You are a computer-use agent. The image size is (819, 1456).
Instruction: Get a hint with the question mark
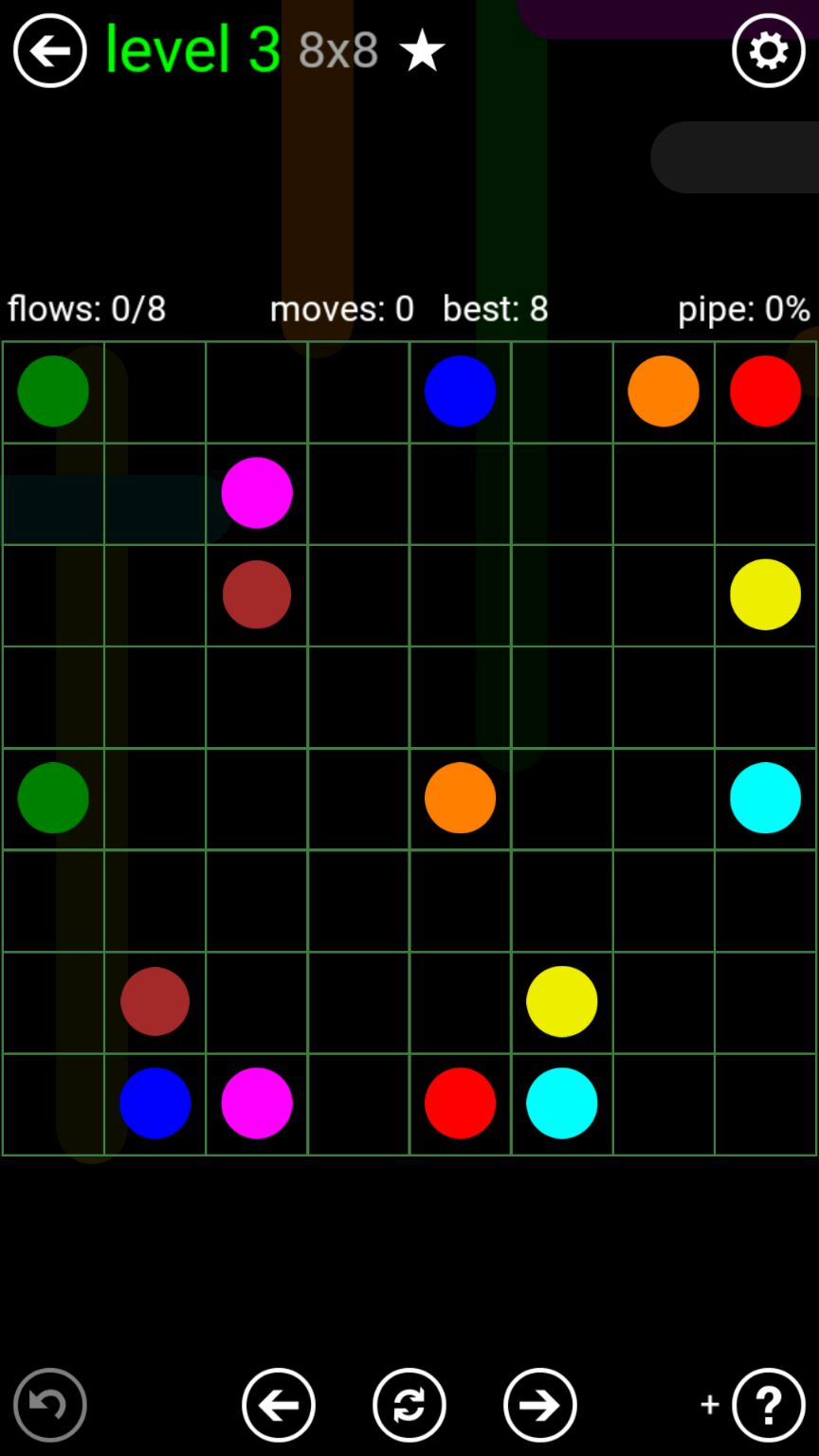[x=768, y=1404]
